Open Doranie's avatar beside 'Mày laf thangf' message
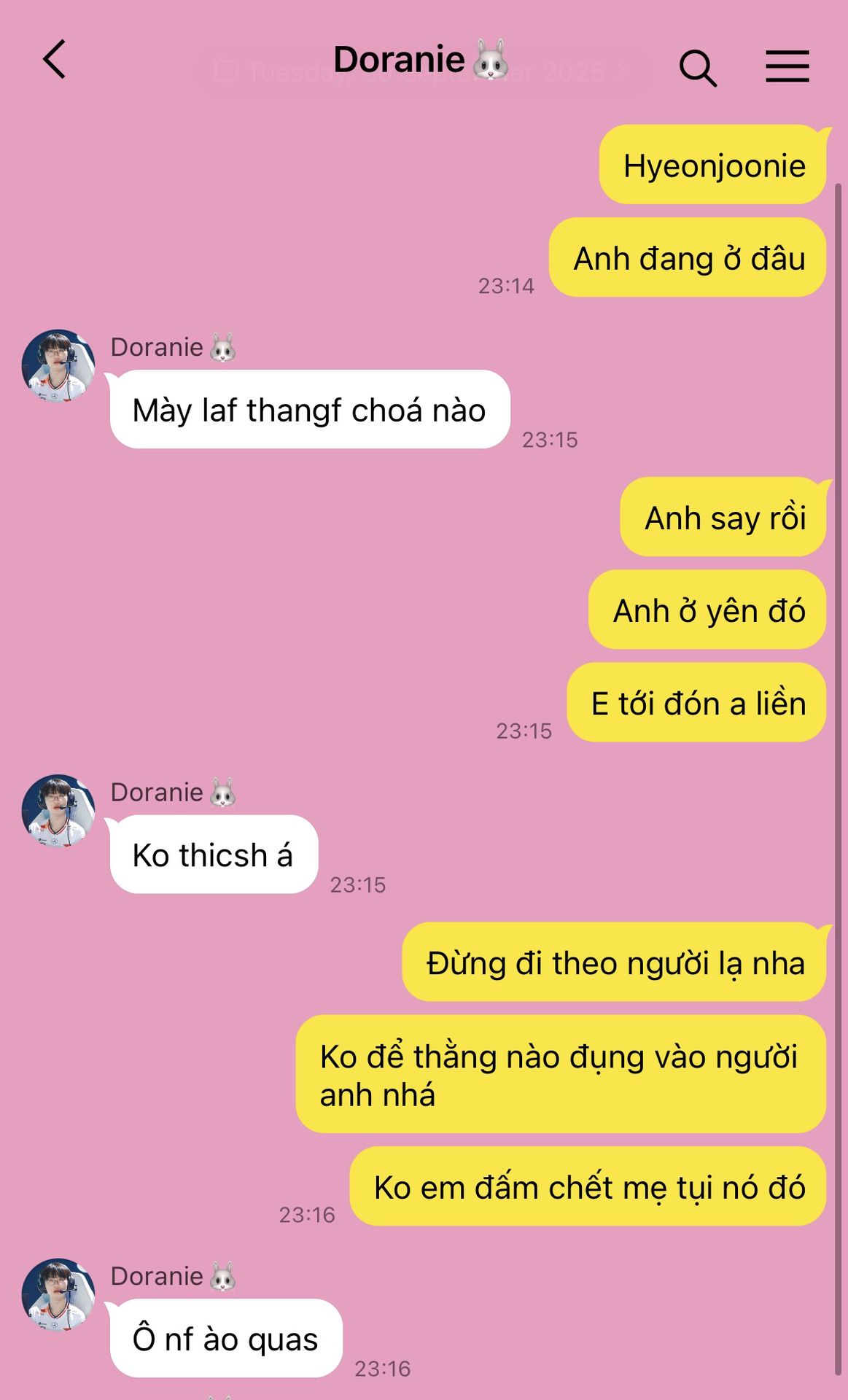 pyautogui.click(x=58, y=366)
